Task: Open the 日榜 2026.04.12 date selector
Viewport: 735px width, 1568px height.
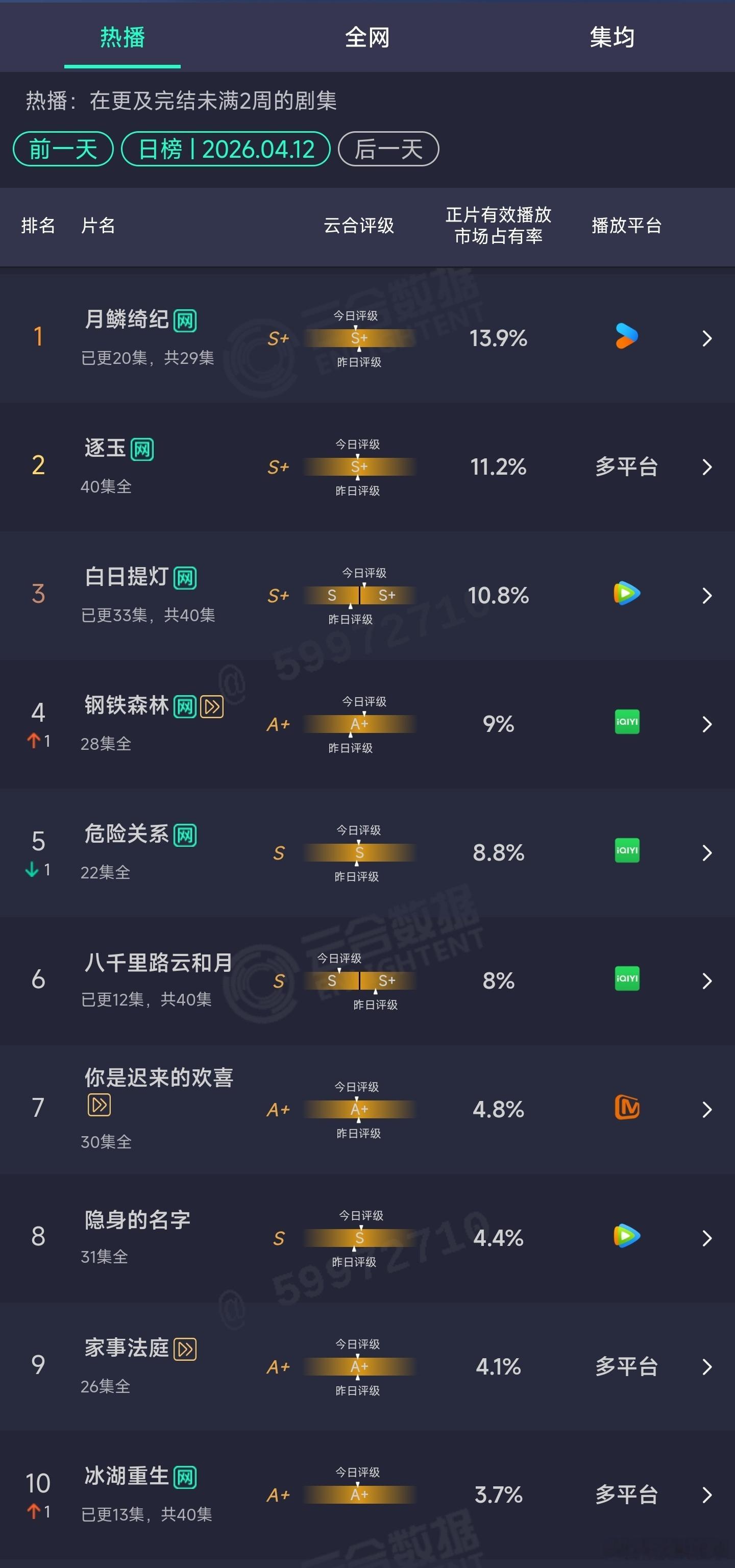Action: pyautogui.click(x=226, y=149)
